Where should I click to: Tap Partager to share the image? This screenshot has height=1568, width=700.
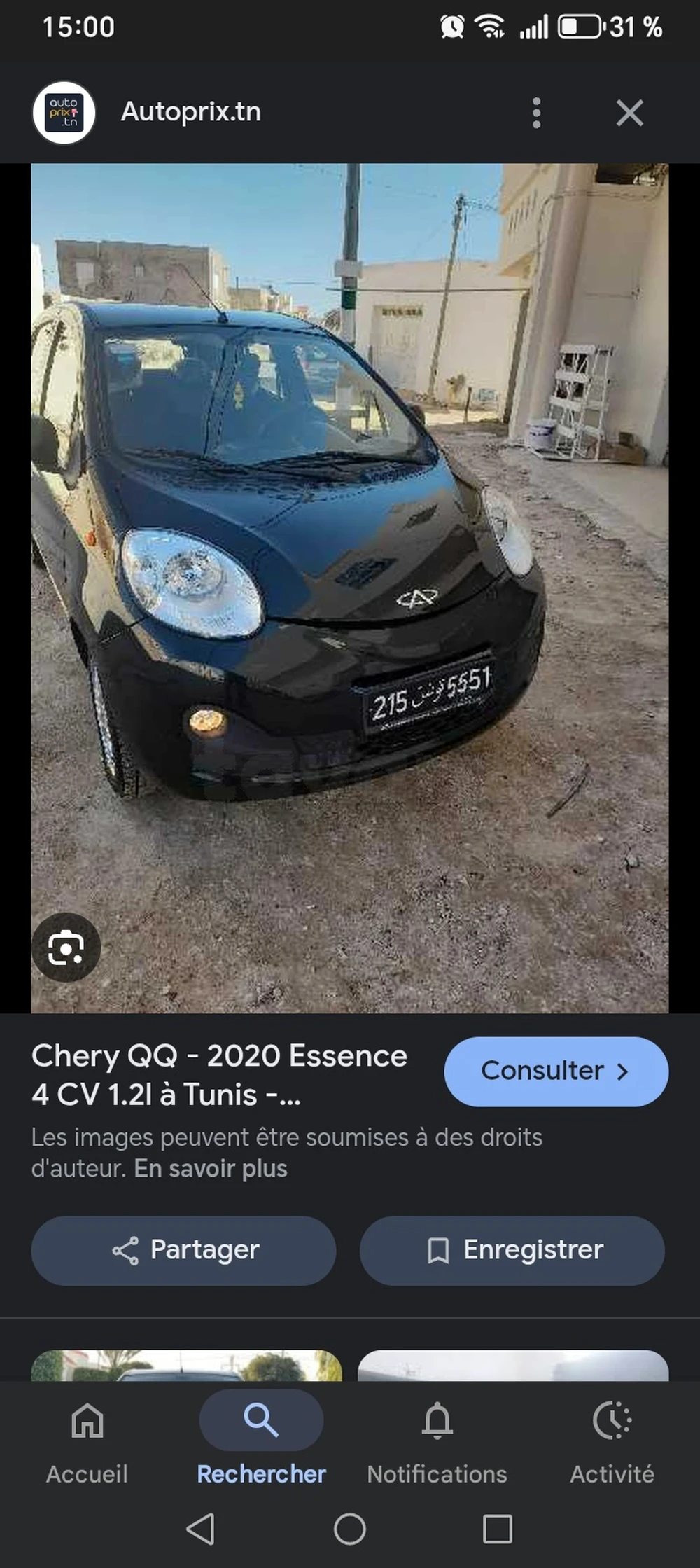(183, 1250)
